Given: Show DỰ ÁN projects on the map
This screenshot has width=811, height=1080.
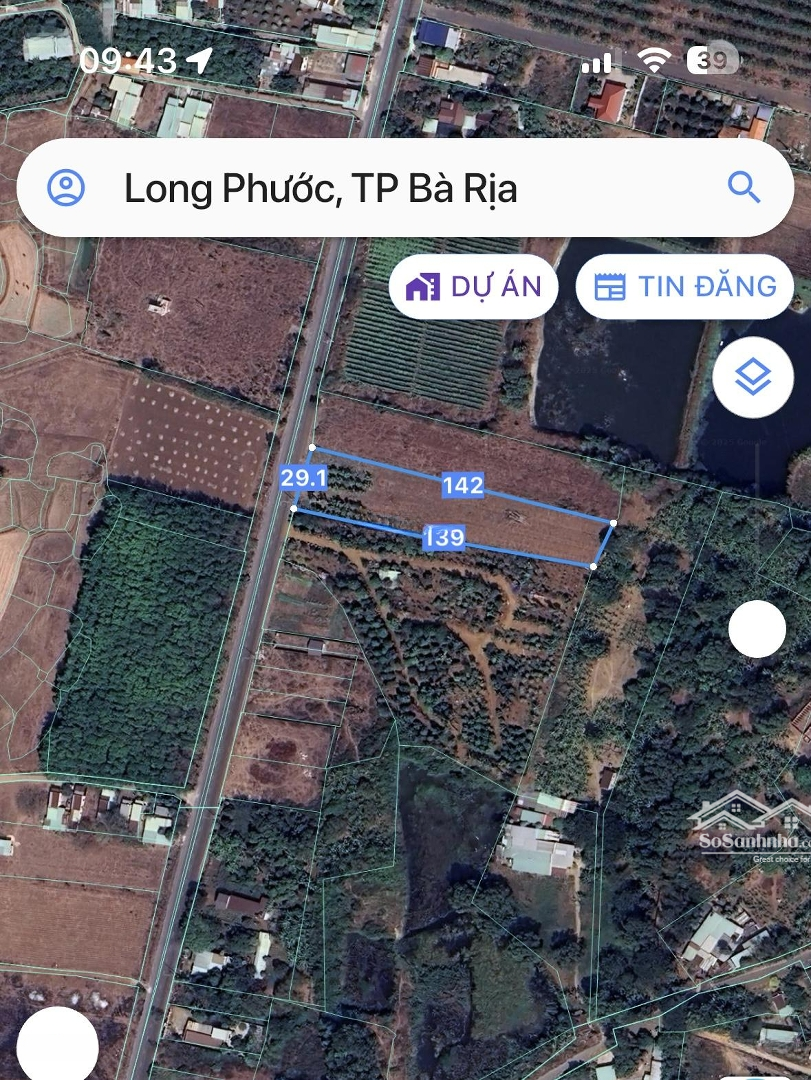Looking at the screenshot, I should tap(474, 287).
